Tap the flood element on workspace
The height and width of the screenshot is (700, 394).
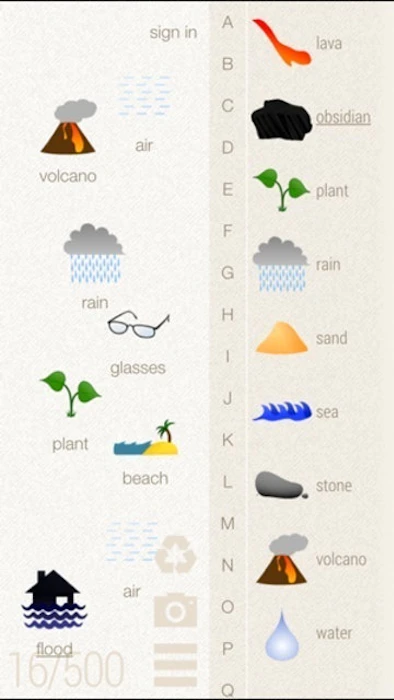click(54, 613)
